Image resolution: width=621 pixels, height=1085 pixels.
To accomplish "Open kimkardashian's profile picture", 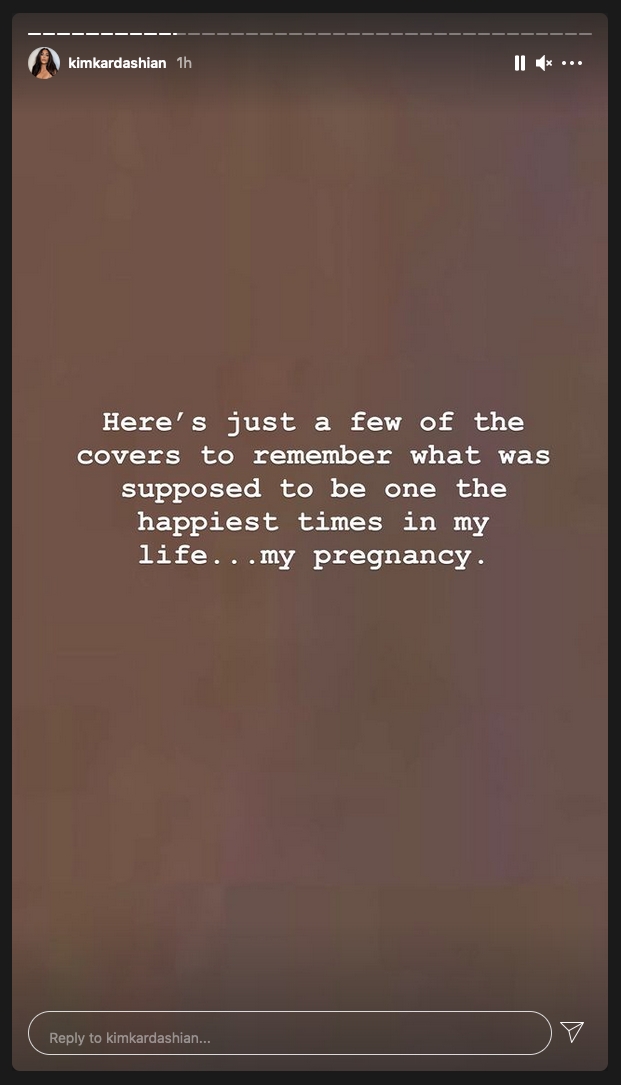I will [x=44, y=63].
